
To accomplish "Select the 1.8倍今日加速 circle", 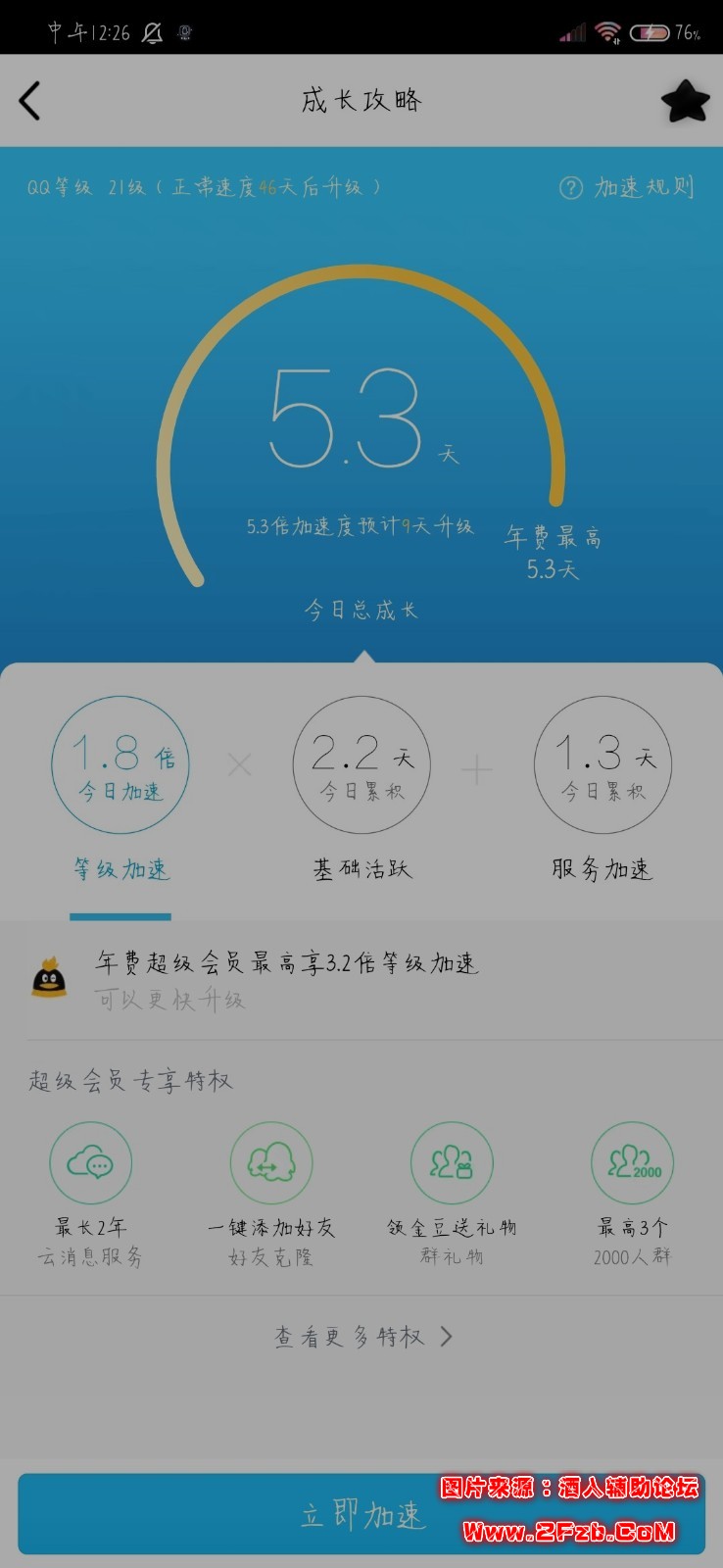I will coord(120,765).
